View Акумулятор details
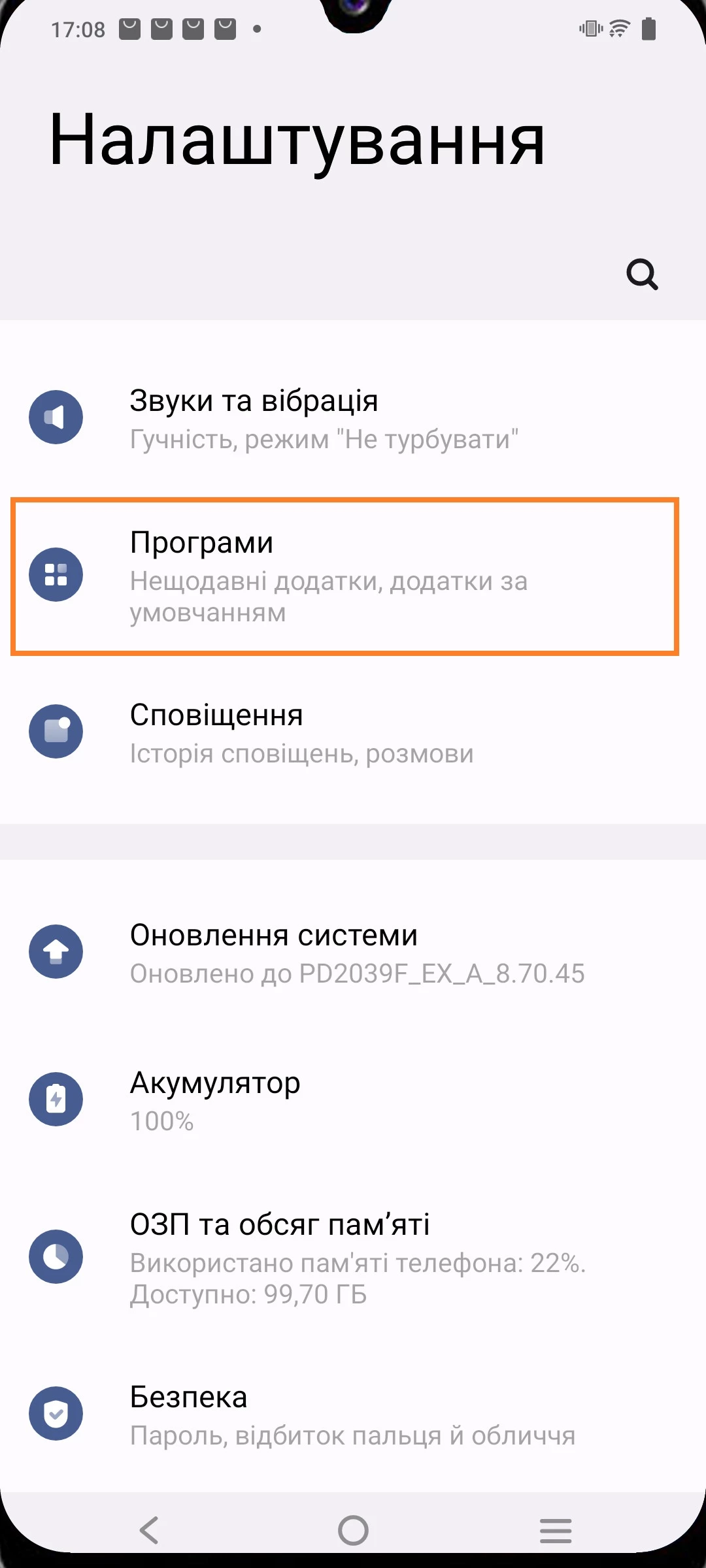The width and height of the screenshot is (706, 1568). click(x=353, y=1100)
